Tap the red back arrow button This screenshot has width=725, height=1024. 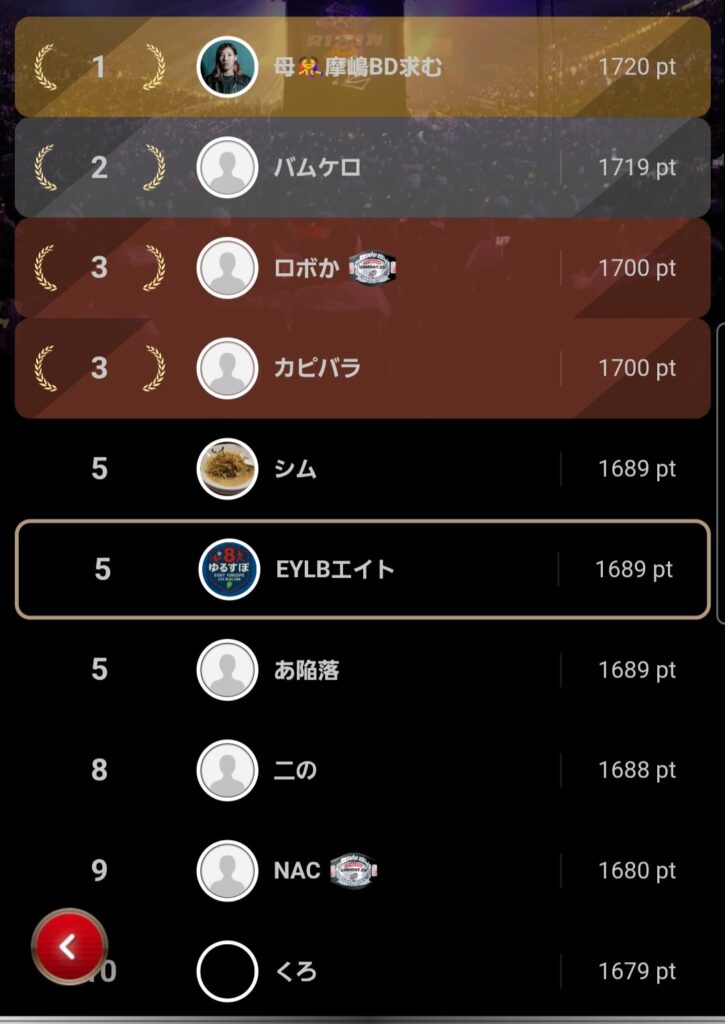point(68,946)
